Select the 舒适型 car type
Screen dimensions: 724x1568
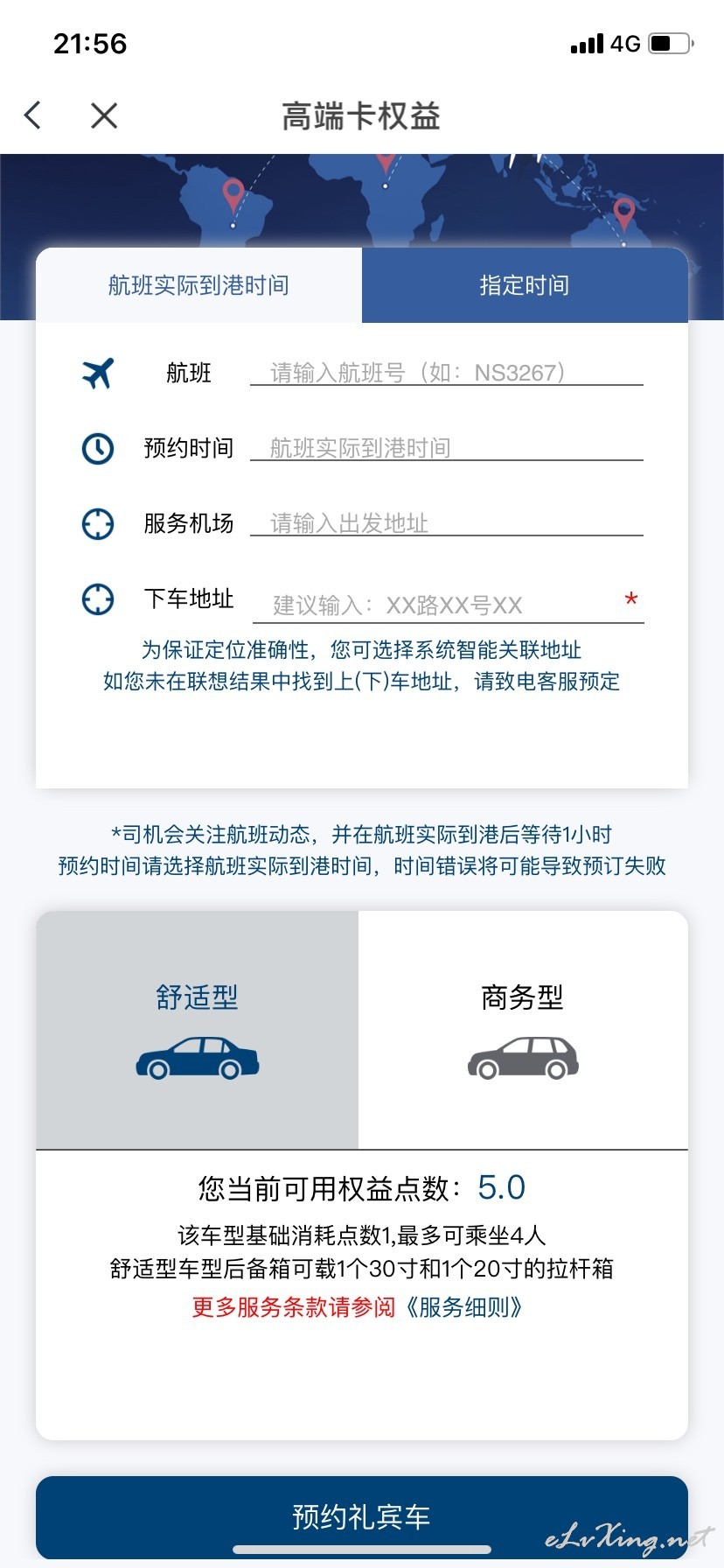point(198,1030)
